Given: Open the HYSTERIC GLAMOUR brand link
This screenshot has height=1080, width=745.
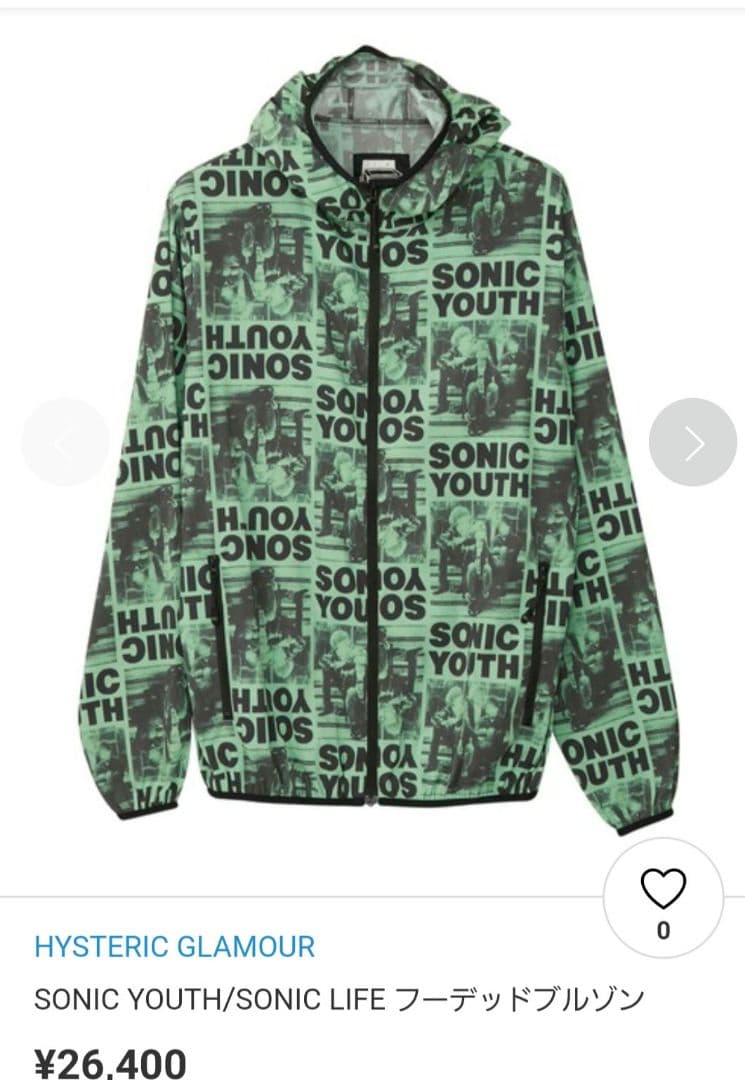Looking at the screenshot, I should 174,946.
